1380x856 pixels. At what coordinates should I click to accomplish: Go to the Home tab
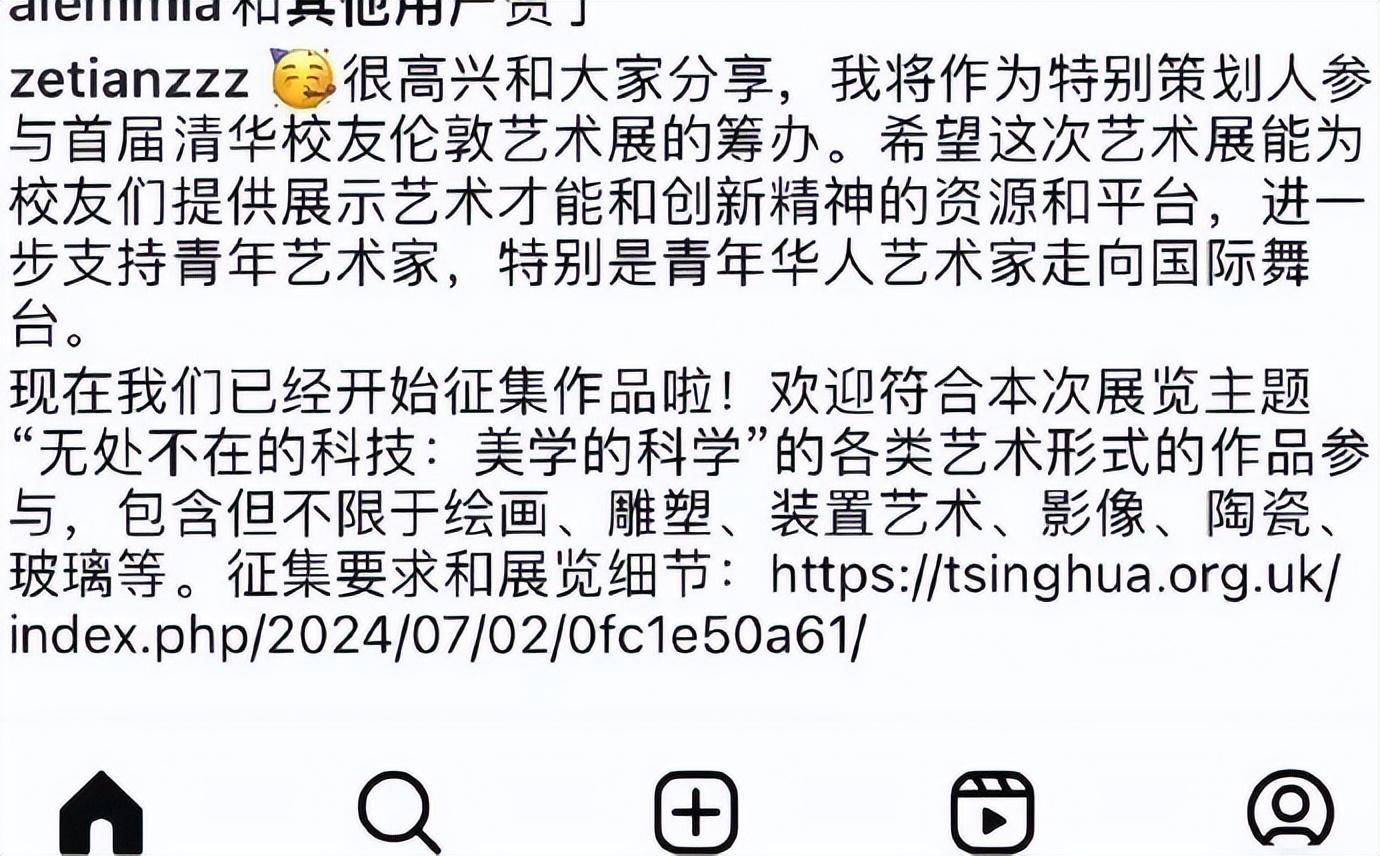(x=101, y=812)
